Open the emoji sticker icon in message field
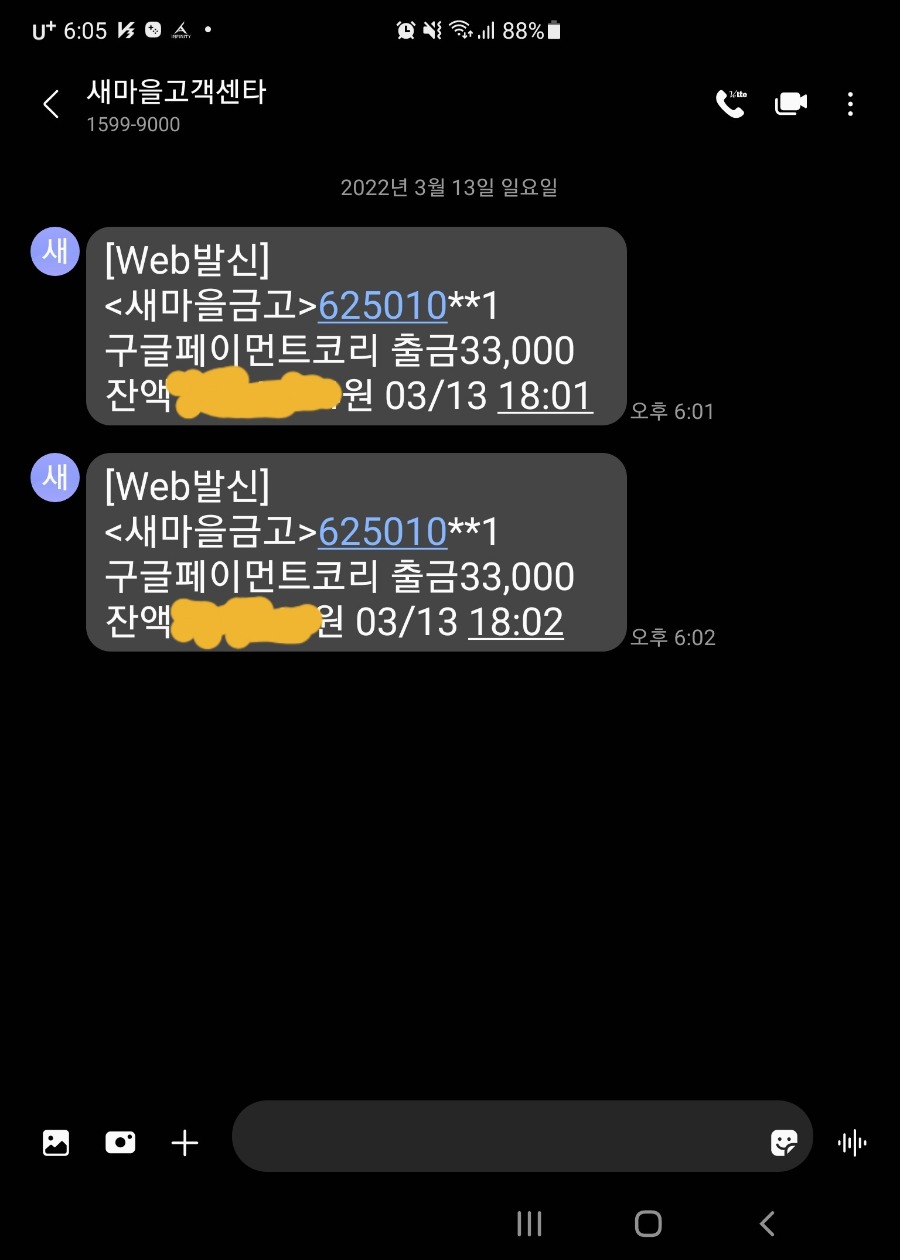900x1260 pixels. point(786,1141)
